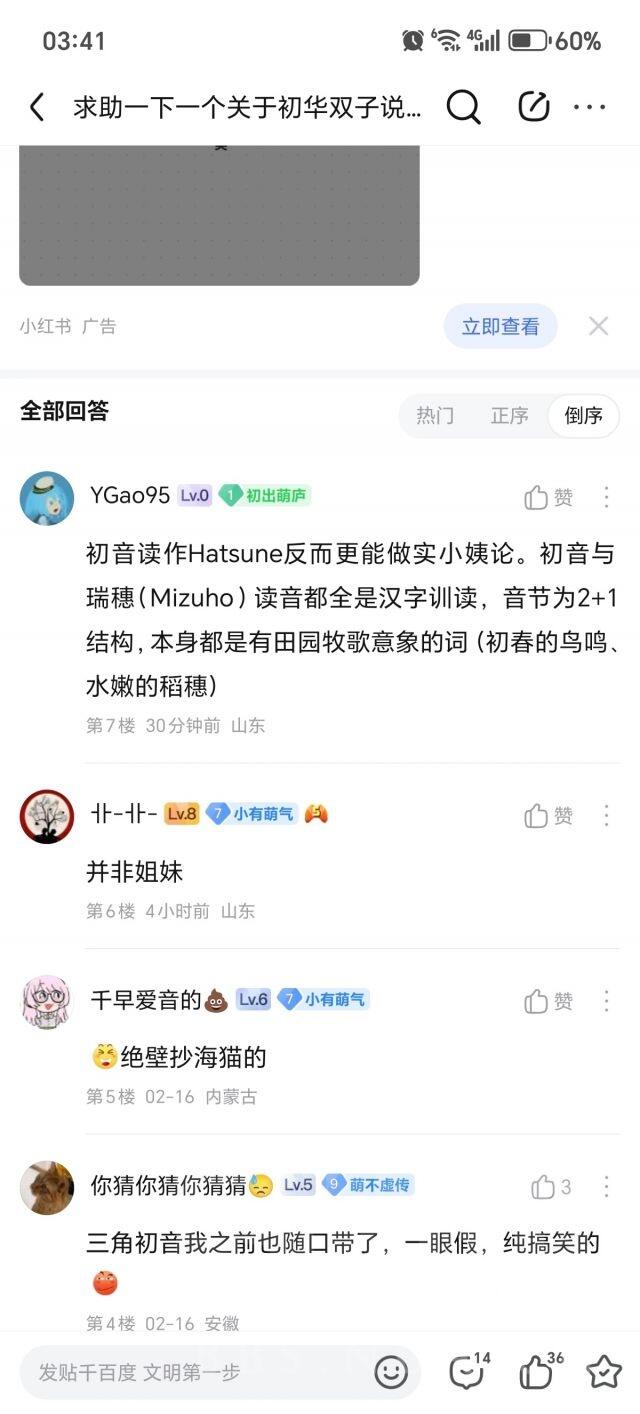
Task: Open the comments icon showing 14
Action: [x=467, y=1372]
